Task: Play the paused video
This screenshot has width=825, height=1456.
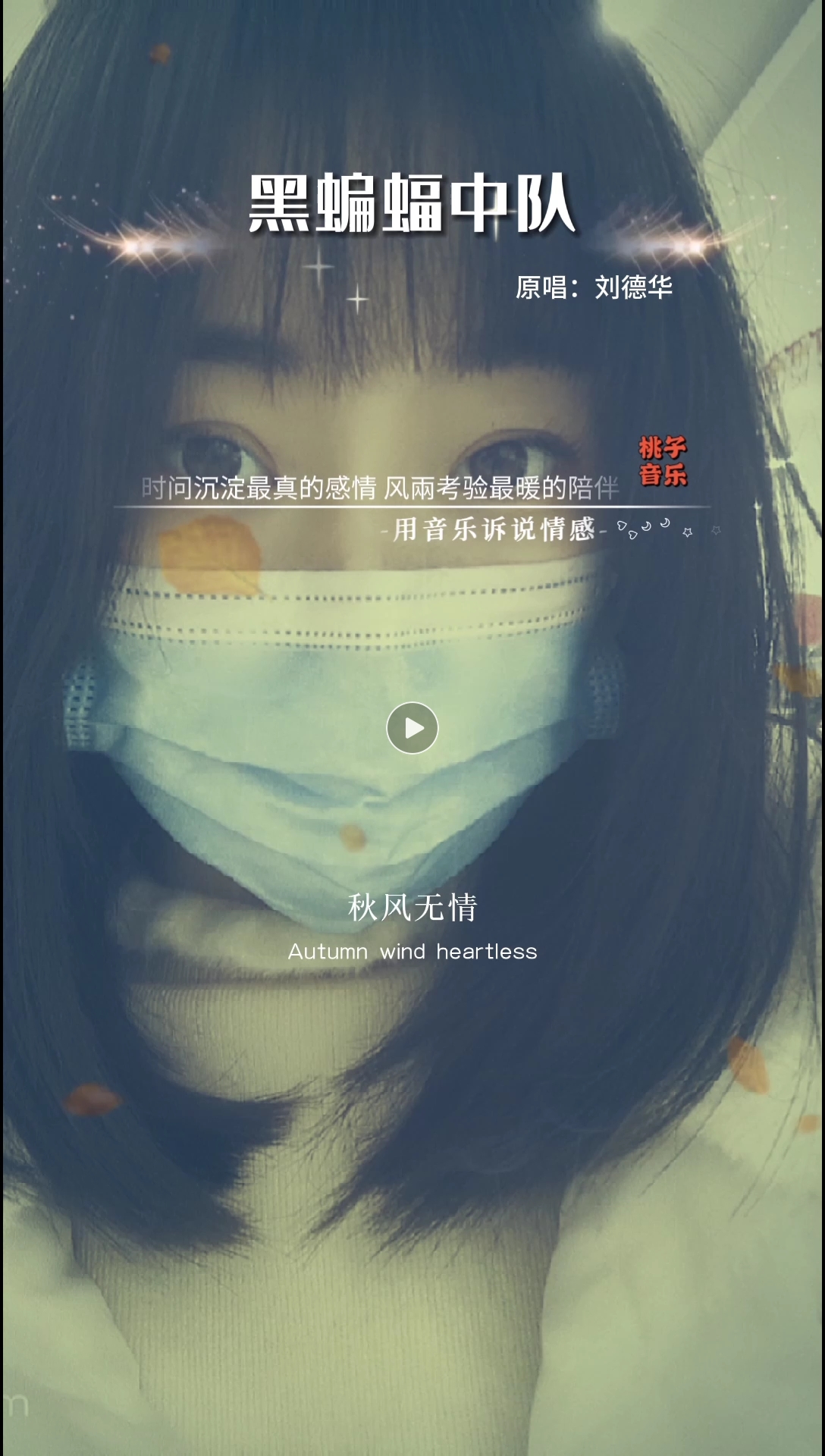Action: (x=412, y=728)
